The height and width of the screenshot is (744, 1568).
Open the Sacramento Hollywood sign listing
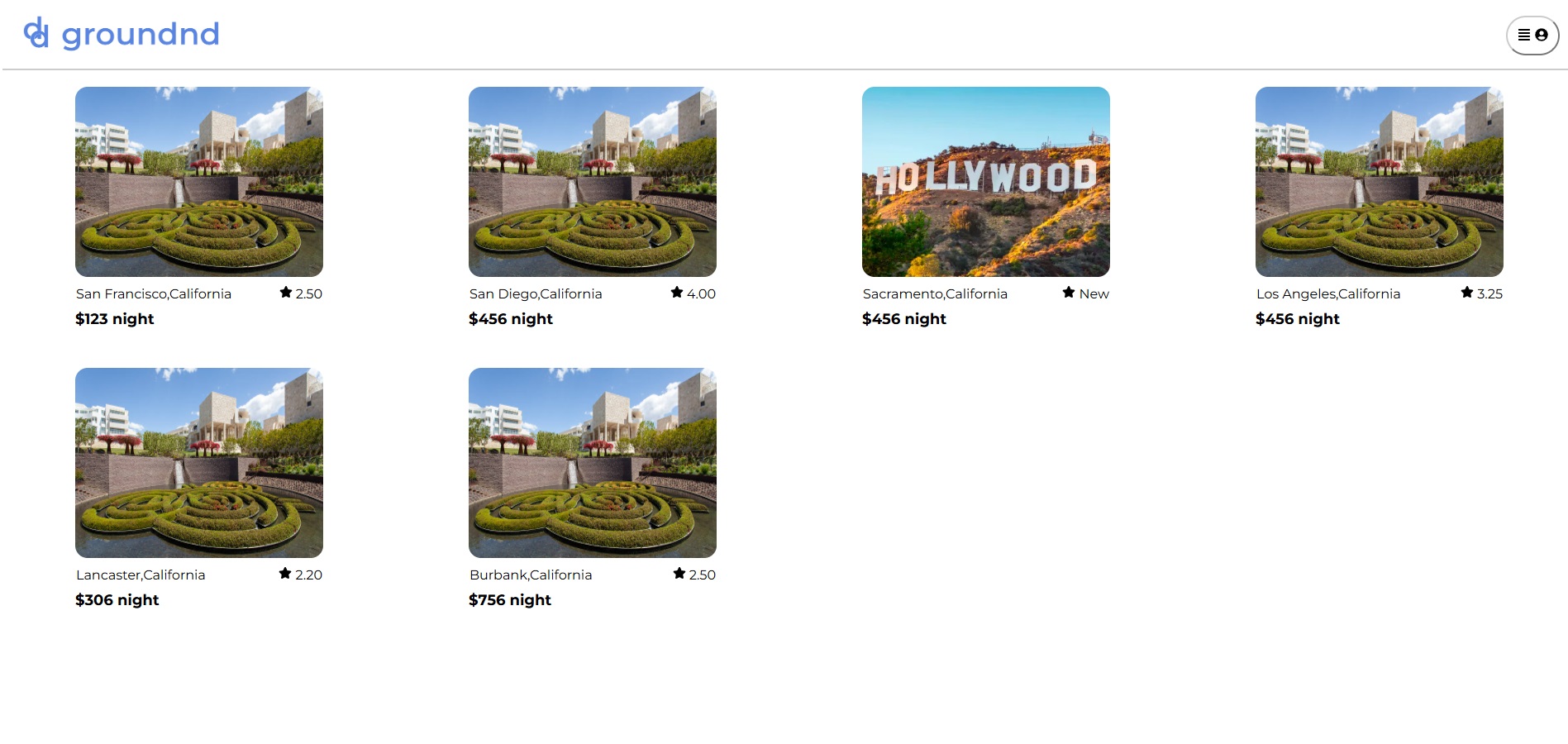tap(985, 182)
